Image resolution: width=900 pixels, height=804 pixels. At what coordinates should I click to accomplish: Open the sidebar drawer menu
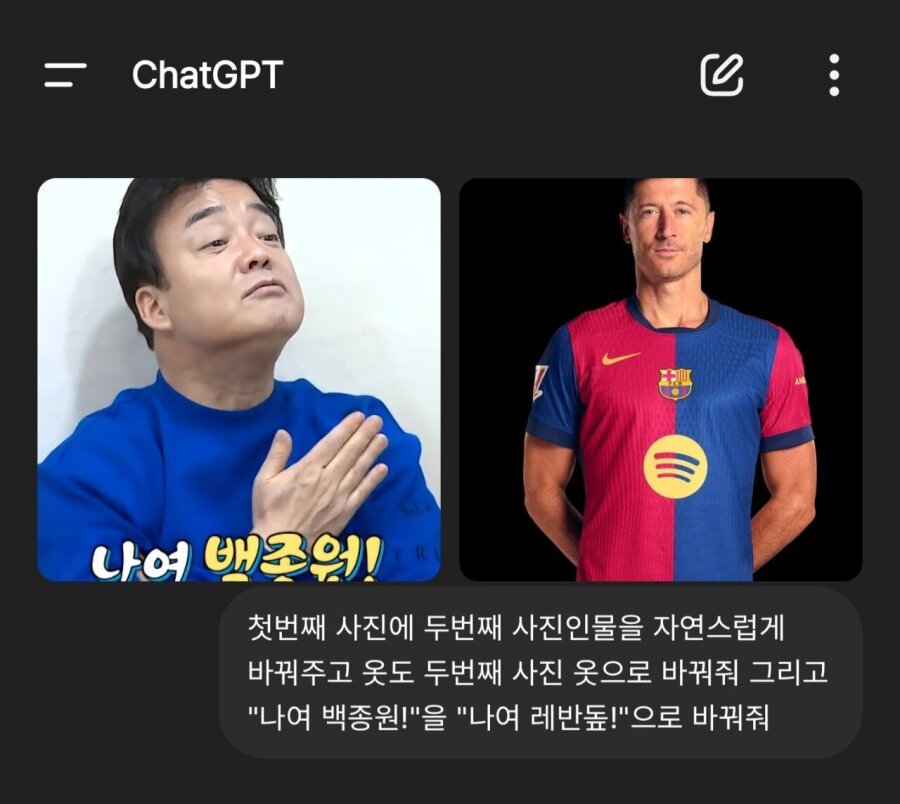click(x=65, y=75)
